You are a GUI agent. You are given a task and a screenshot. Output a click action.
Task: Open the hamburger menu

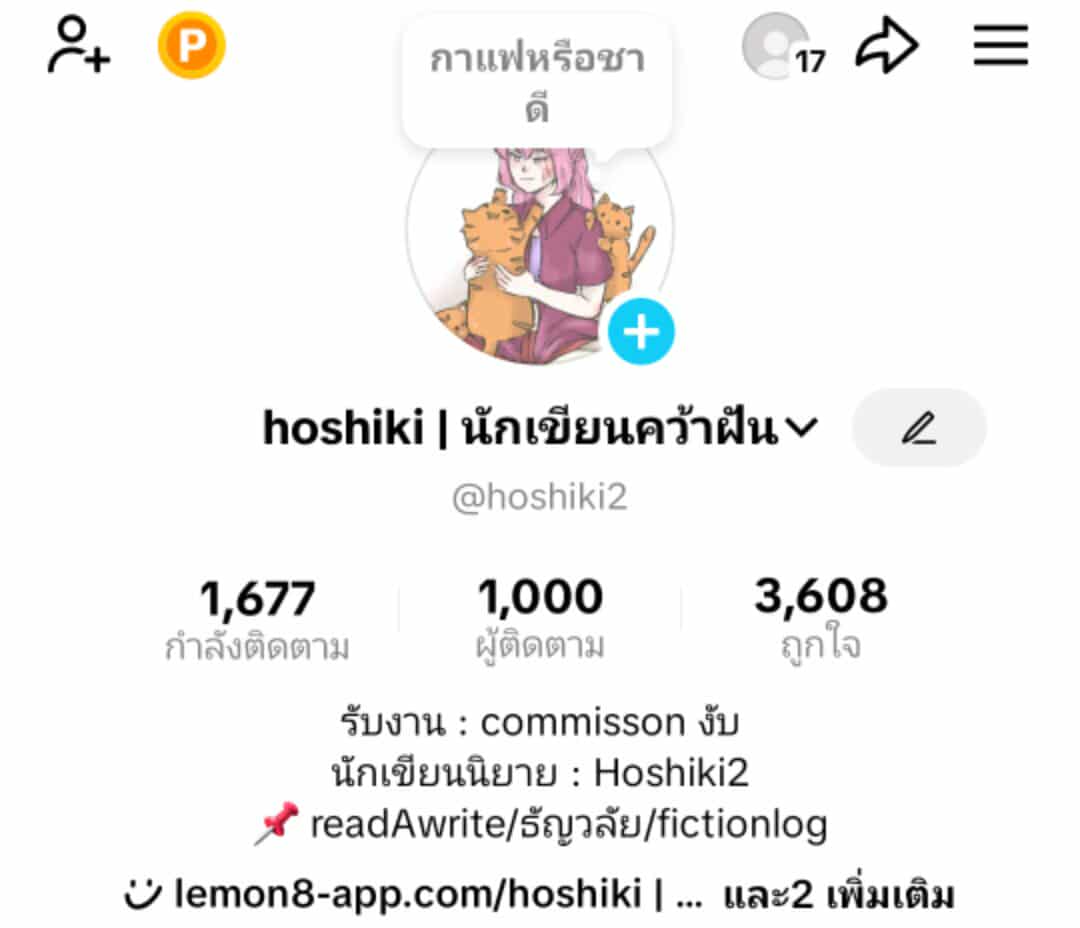click(x=1000, y=45)
